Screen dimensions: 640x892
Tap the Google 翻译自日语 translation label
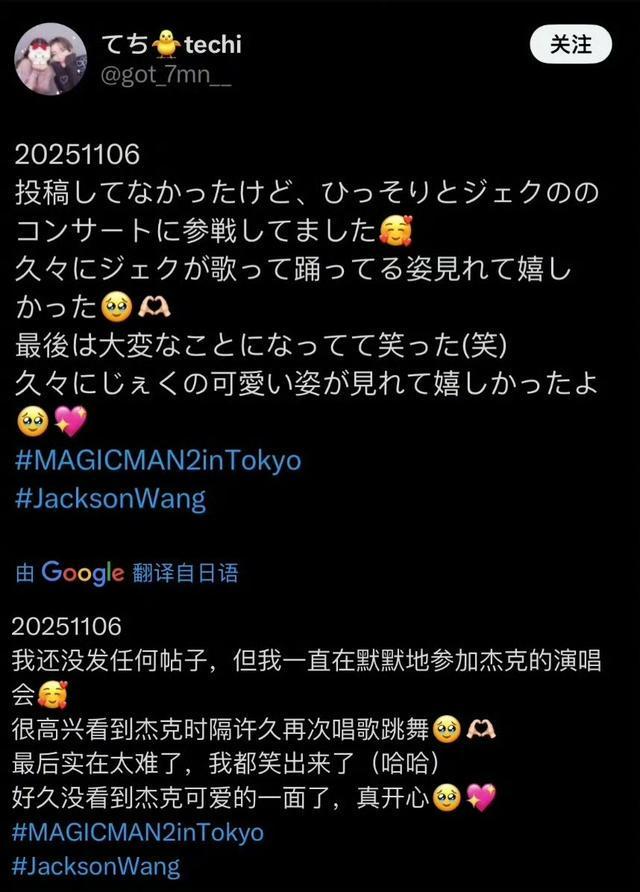[x=127, y=573]
